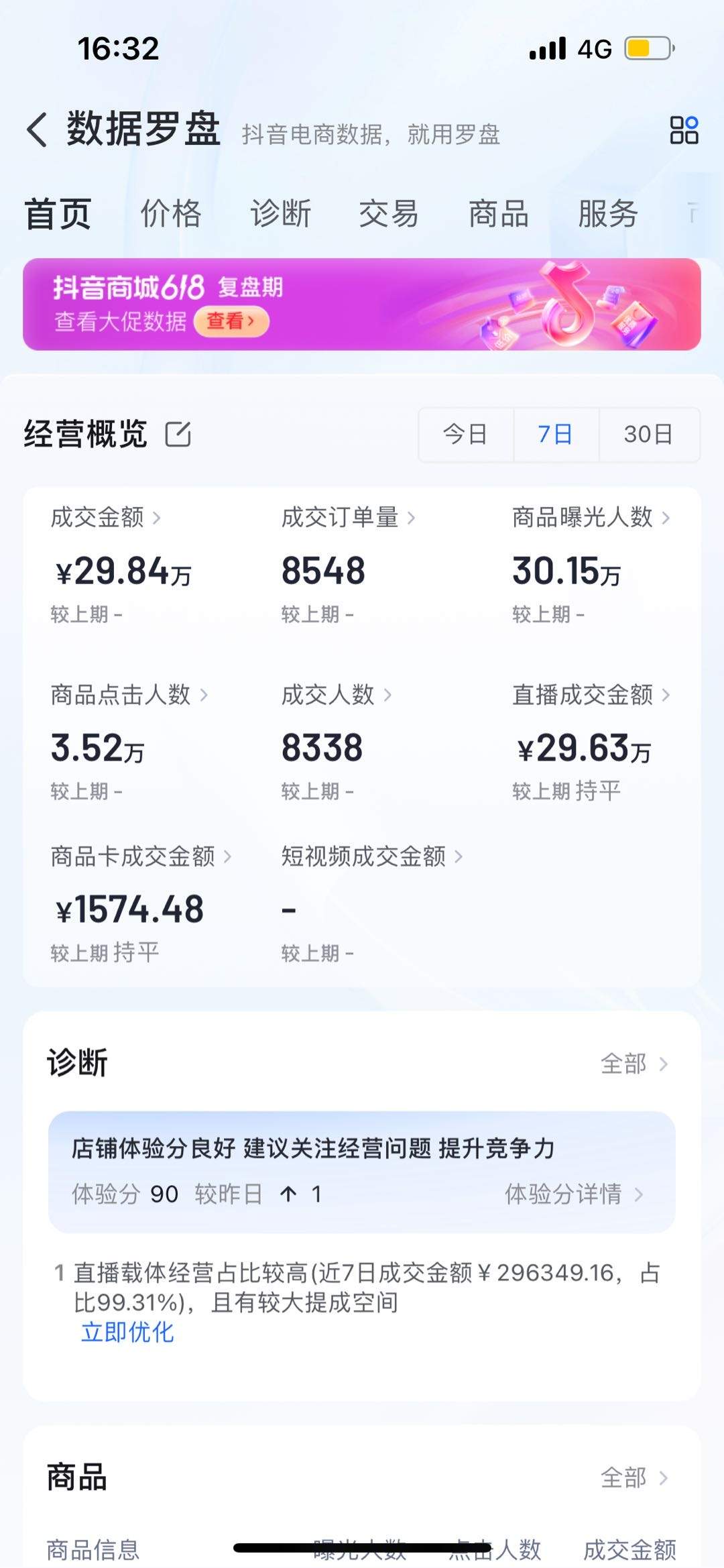Screen dimensions: 724x1568
Task: Switch to the 30日 time range
Action: tap(646, 435)
